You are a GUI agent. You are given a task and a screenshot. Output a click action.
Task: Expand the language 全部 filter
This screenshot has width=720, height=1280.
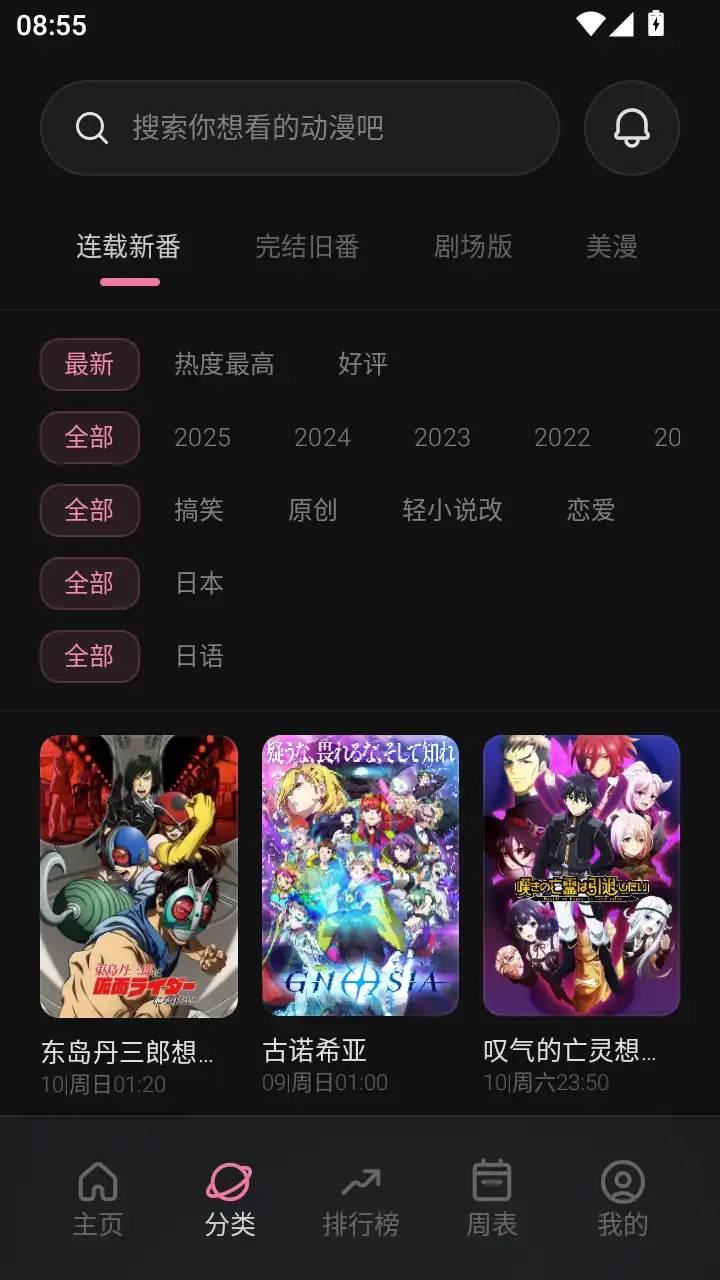click(89, 657)
